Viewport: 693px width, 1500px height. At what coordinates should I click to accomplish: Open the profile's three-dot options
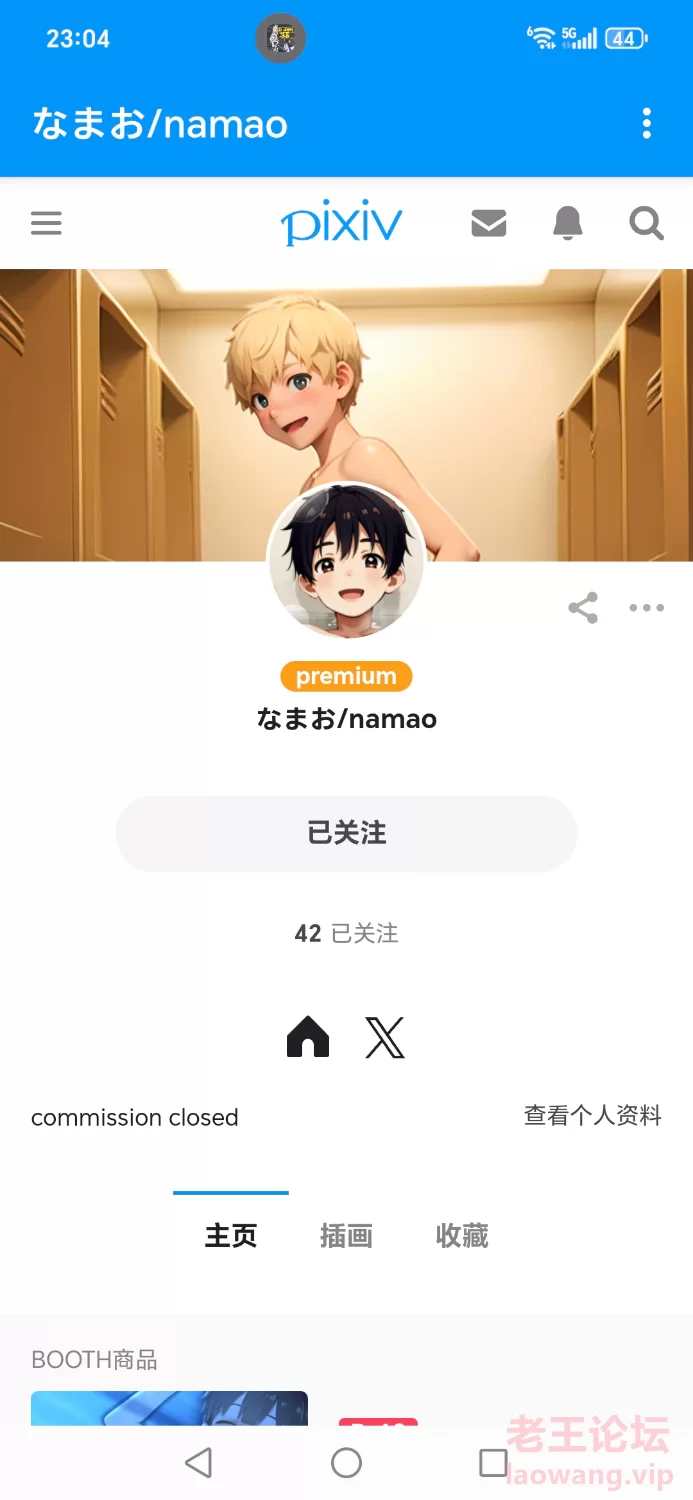[x=646, y=607]
